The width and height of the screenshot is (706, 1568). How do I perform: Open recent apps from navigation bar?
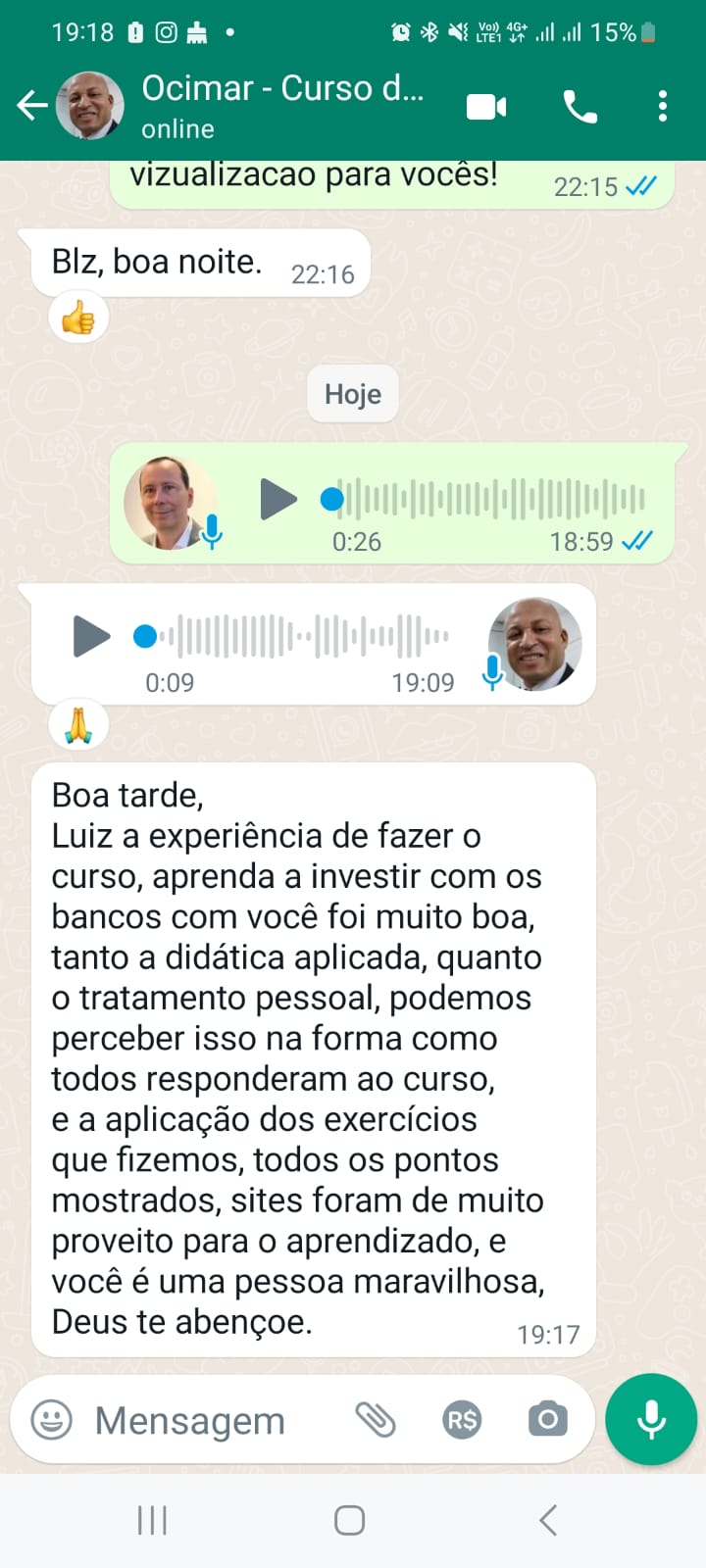click(152, 1520)
